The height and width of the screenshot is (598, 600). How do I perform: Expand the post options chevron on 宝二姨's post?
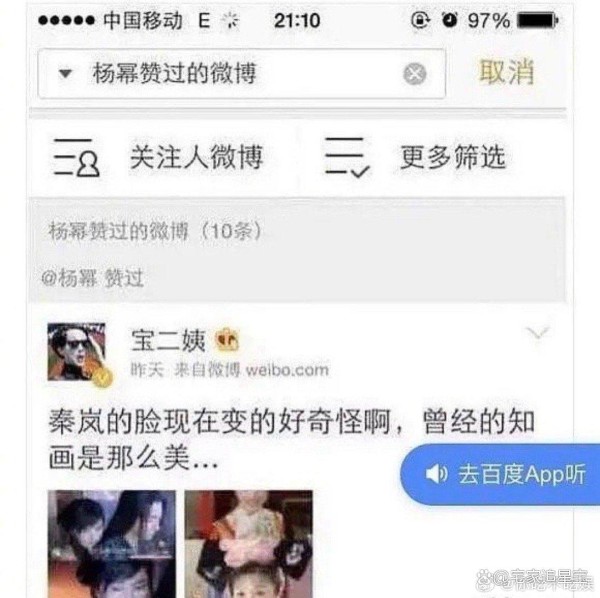[538, 334]
